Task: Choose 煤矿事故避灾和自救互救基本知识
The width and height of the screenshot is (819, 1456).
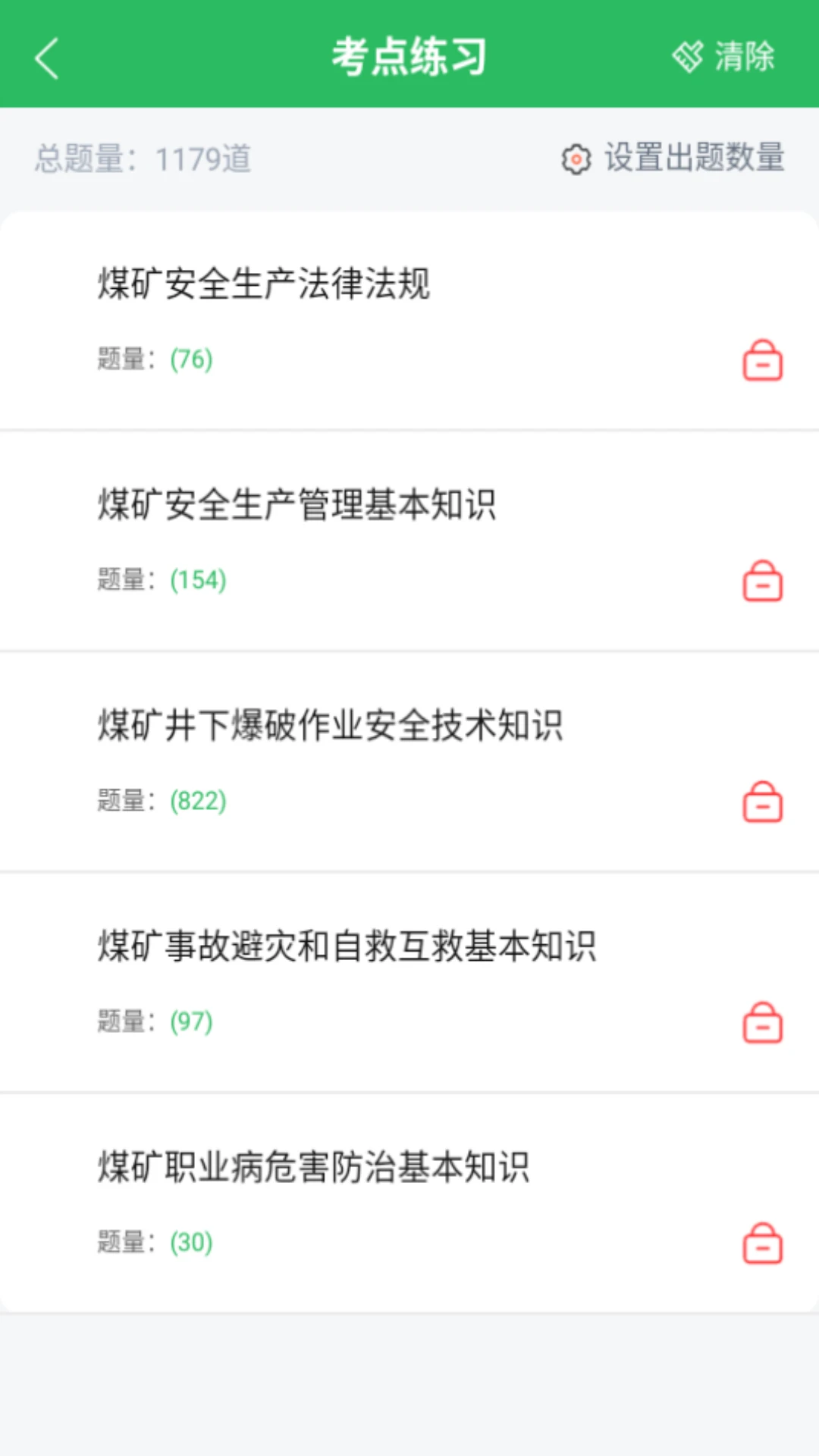Action: (x=347, y=946)
